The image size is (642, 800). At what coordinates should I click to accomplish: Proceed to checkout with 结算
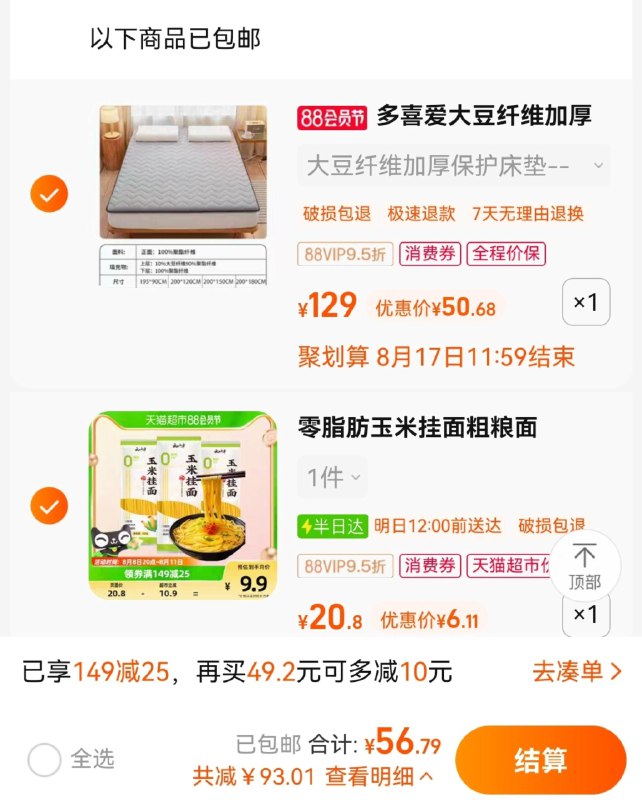coord(540,760)
